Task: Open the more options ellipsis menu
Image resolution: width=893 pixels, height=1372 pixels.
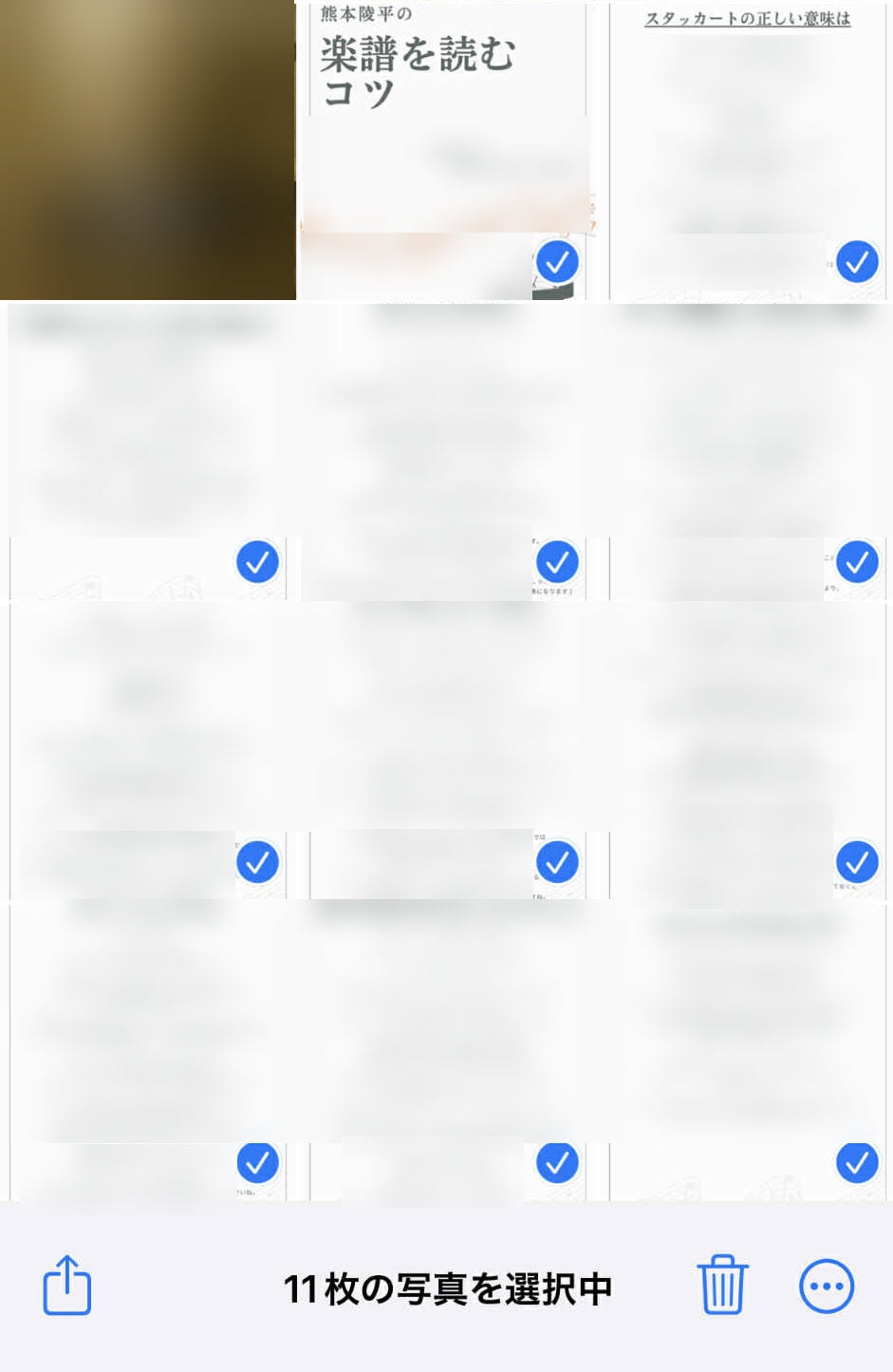Action: point(827,1287)
